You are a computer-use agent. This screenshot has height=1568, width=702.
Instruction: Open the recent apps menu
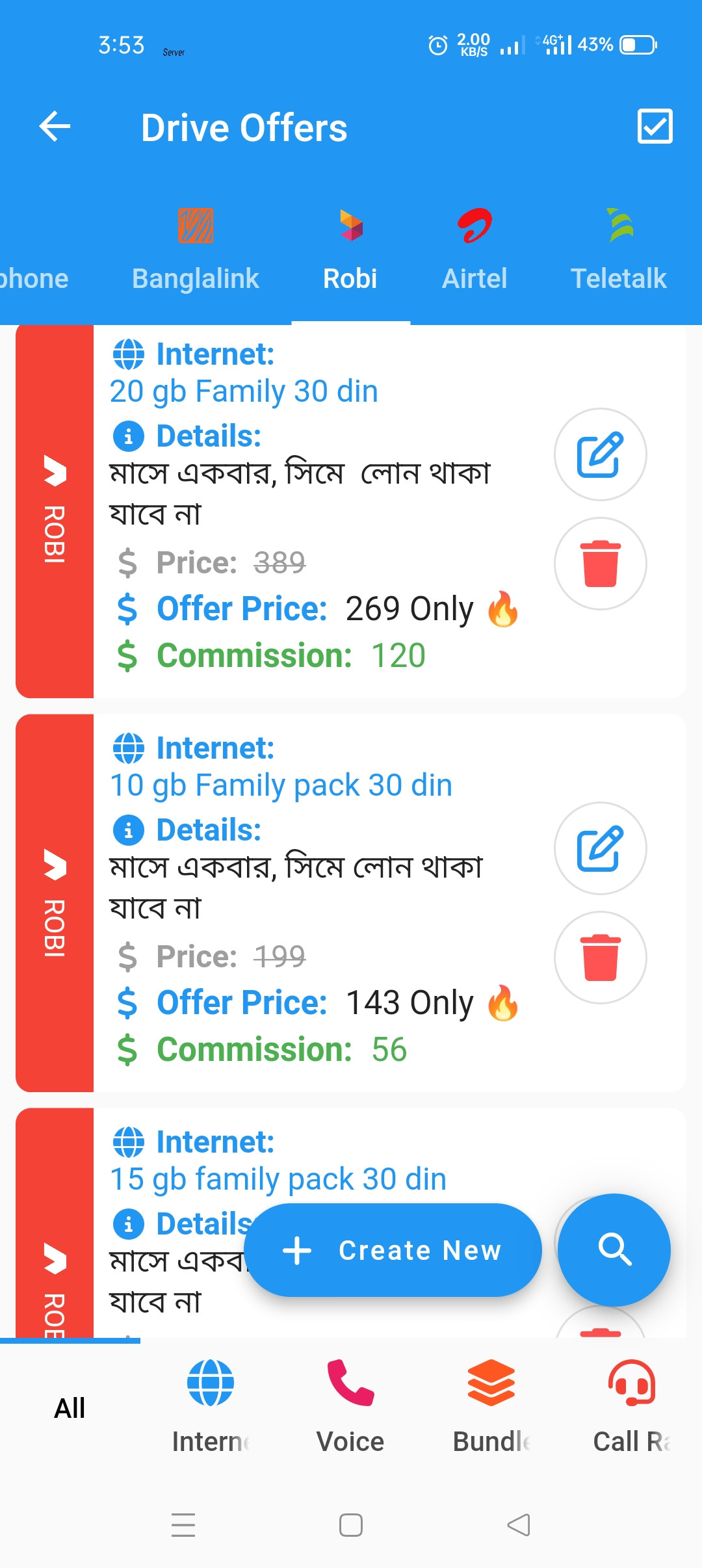click(183, 1525)
